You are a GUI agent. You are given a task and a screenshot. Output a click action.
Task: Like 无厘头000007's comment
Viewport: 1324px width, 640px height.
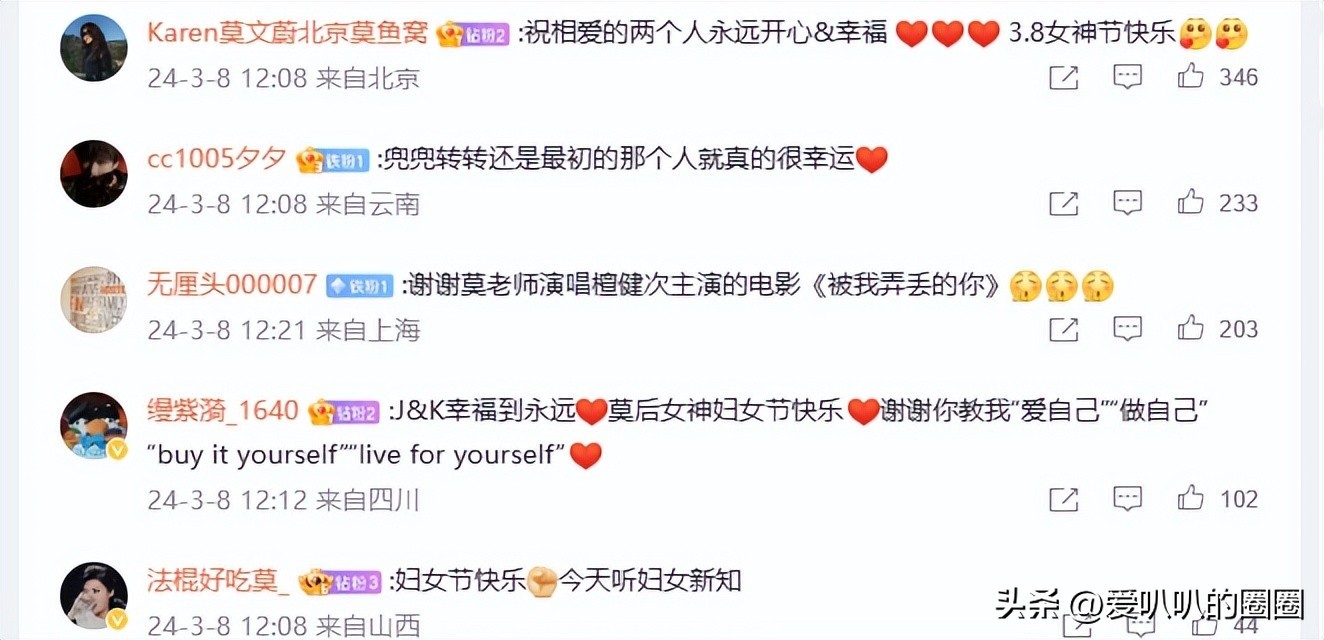pyautogui.click(x=1190, y=328)
